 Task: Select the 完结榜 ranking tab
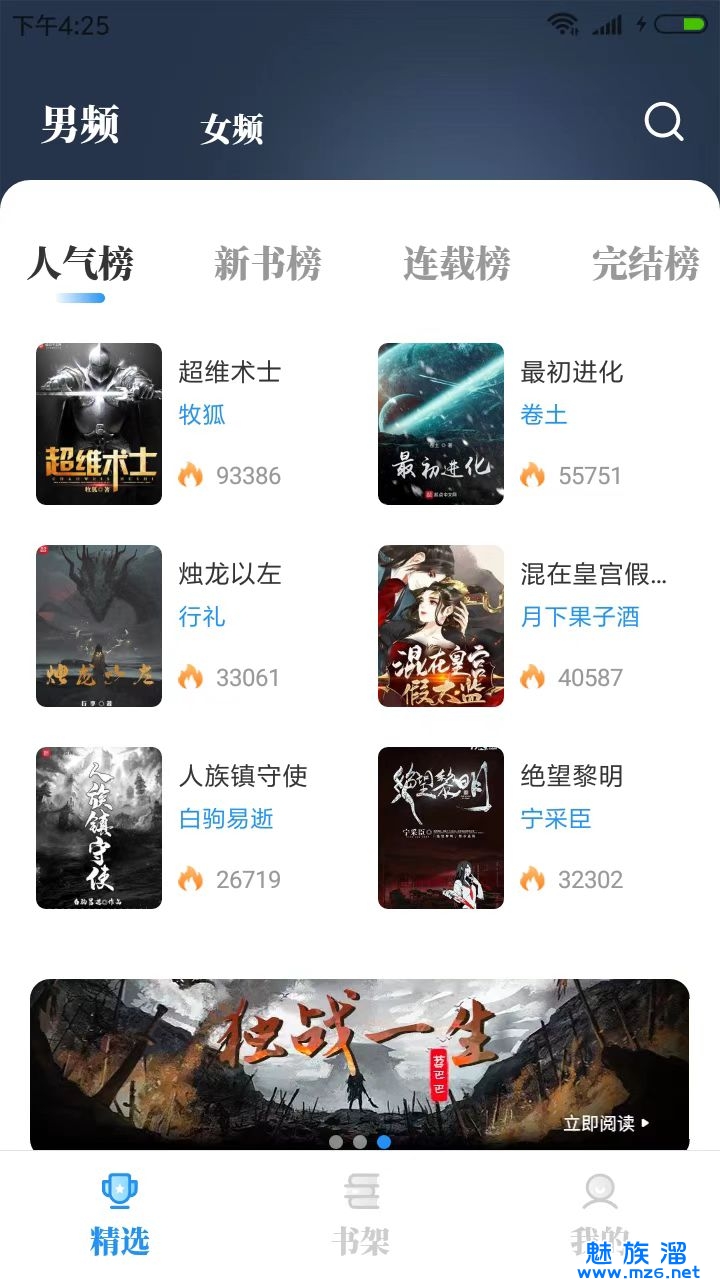pos(645,264)
